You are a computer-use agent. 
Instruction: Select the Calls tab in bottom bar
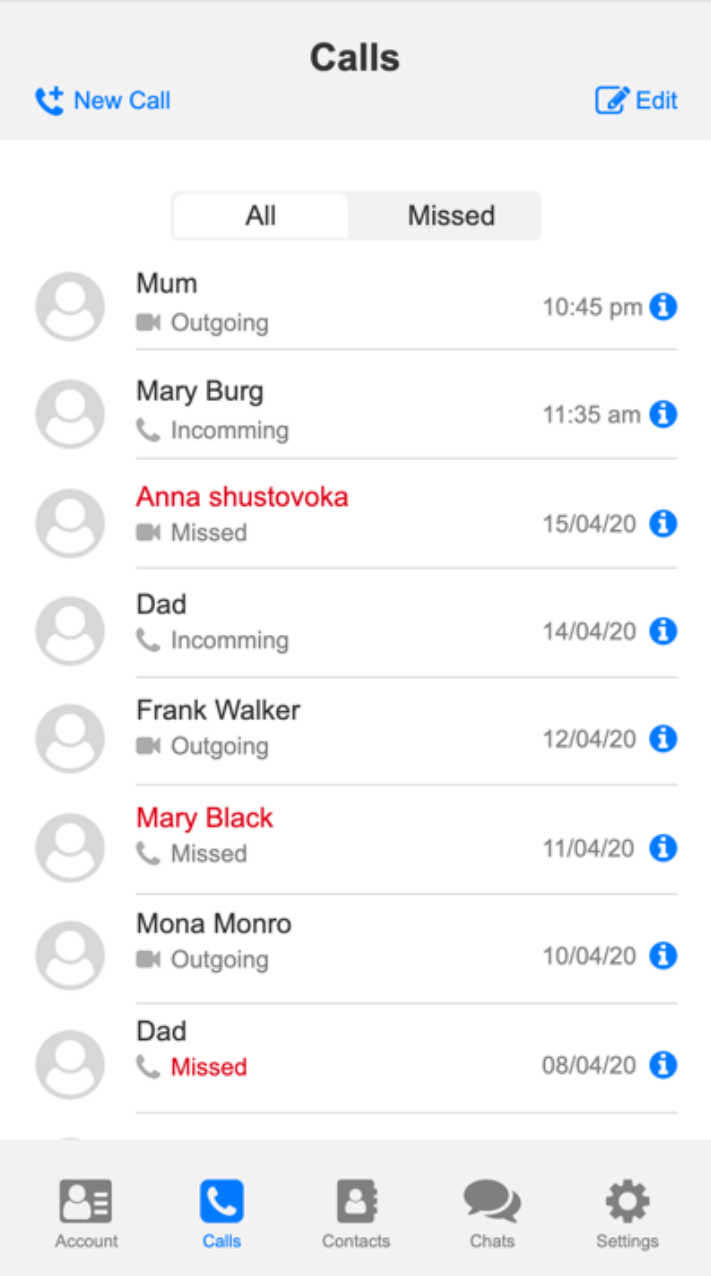click(x=221, y=1214)
